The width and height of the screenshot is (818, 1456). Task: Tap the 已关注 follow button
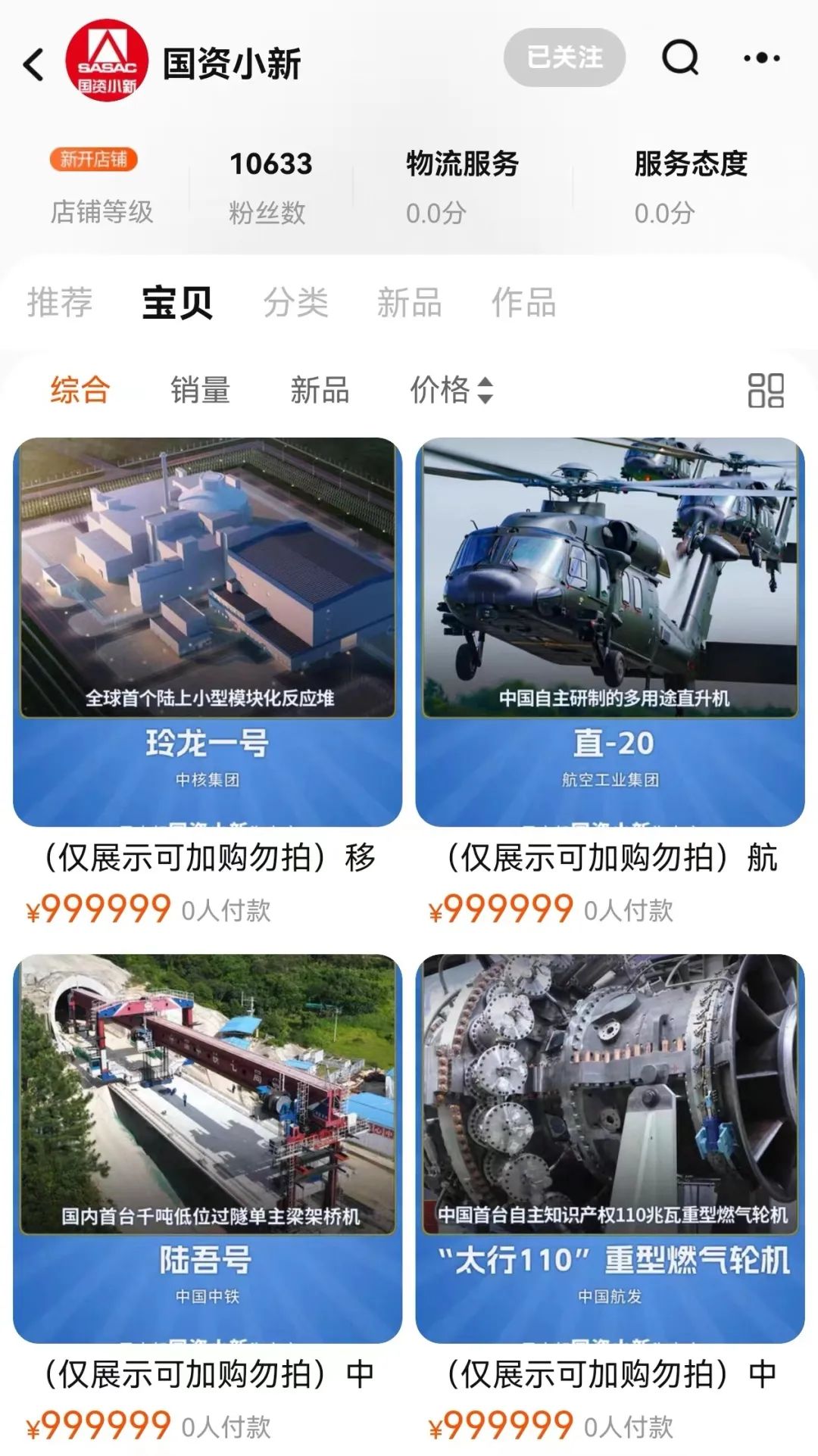pyautogui.click(x=564, y=58)
